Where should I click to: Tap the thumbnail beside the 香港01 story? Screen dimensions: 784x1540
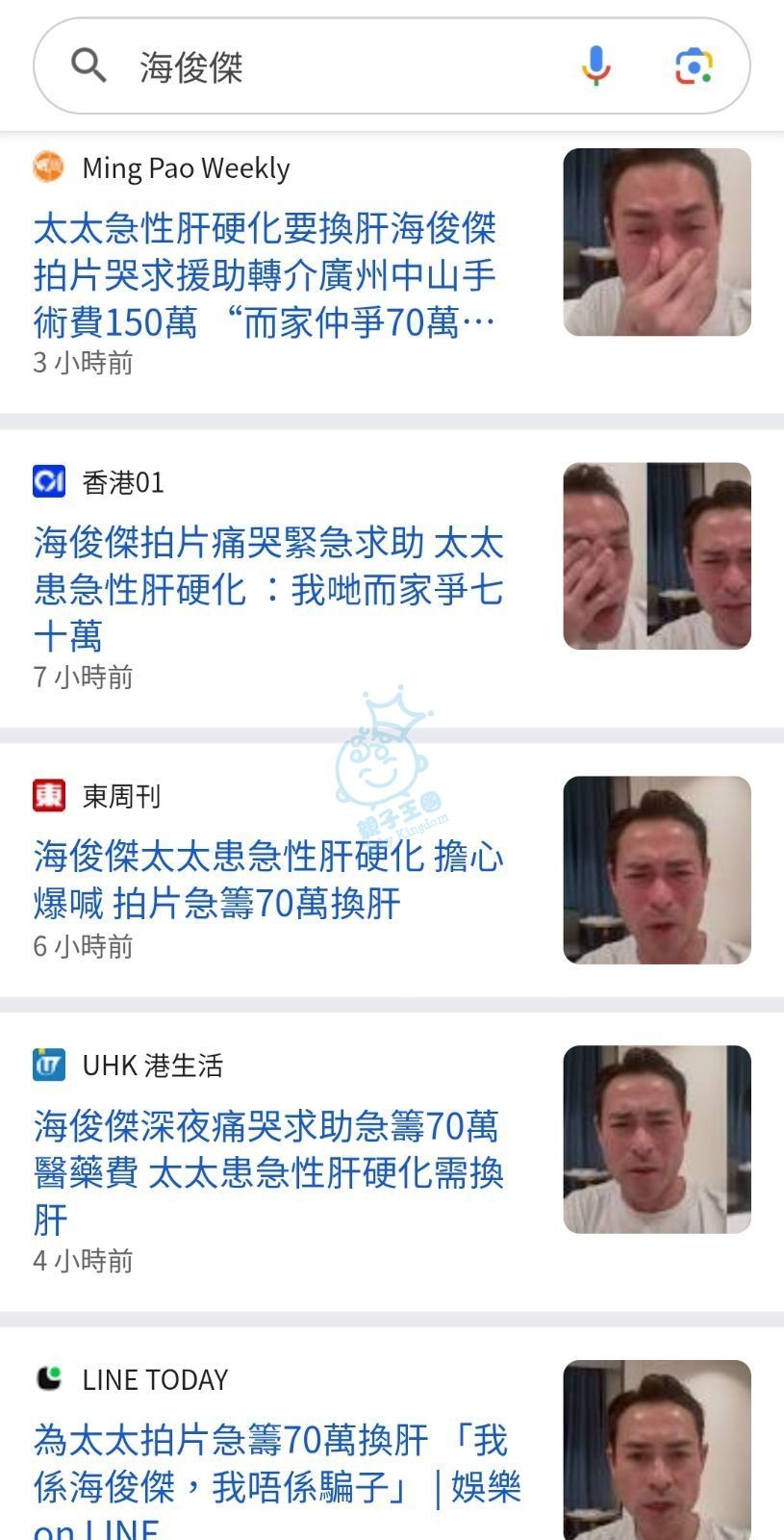[x=657, y=555]
